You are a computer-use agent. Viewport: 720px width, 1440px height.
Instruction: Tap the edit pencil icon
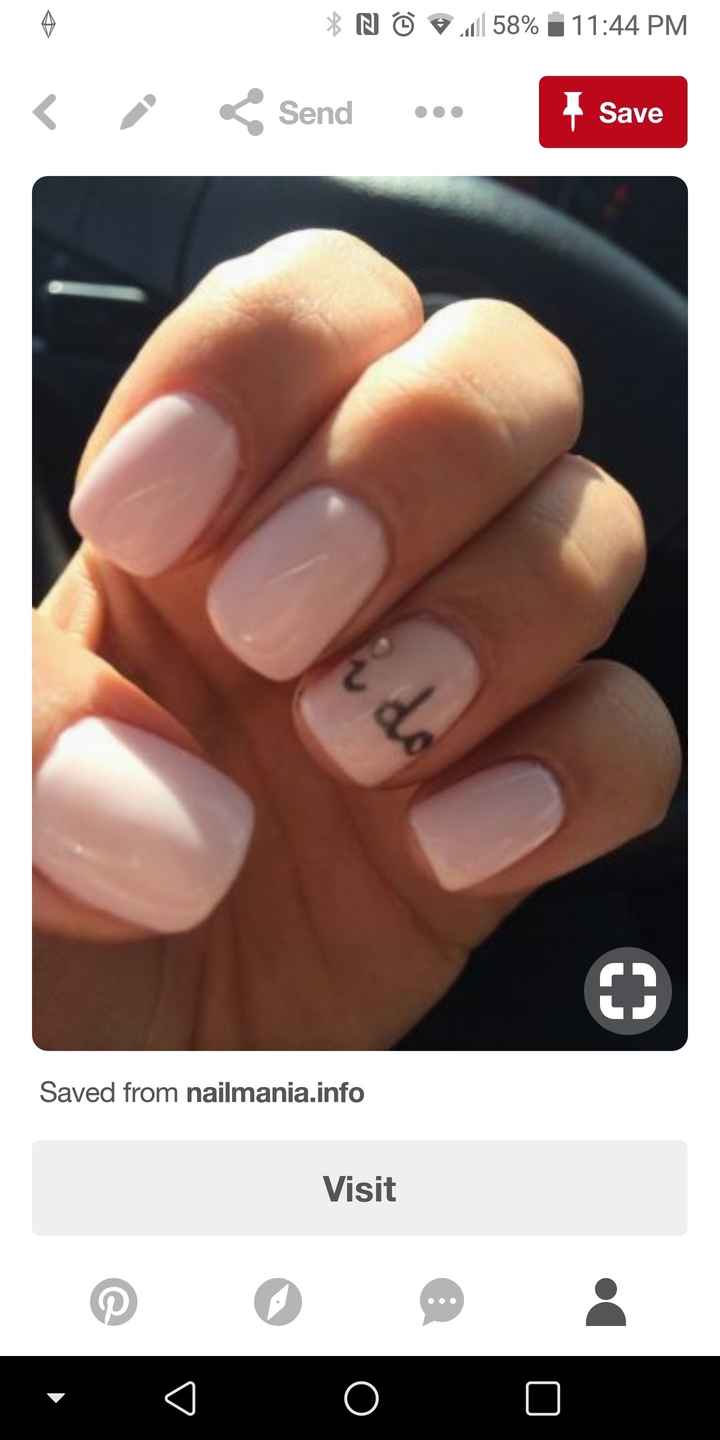coord(137,112)
